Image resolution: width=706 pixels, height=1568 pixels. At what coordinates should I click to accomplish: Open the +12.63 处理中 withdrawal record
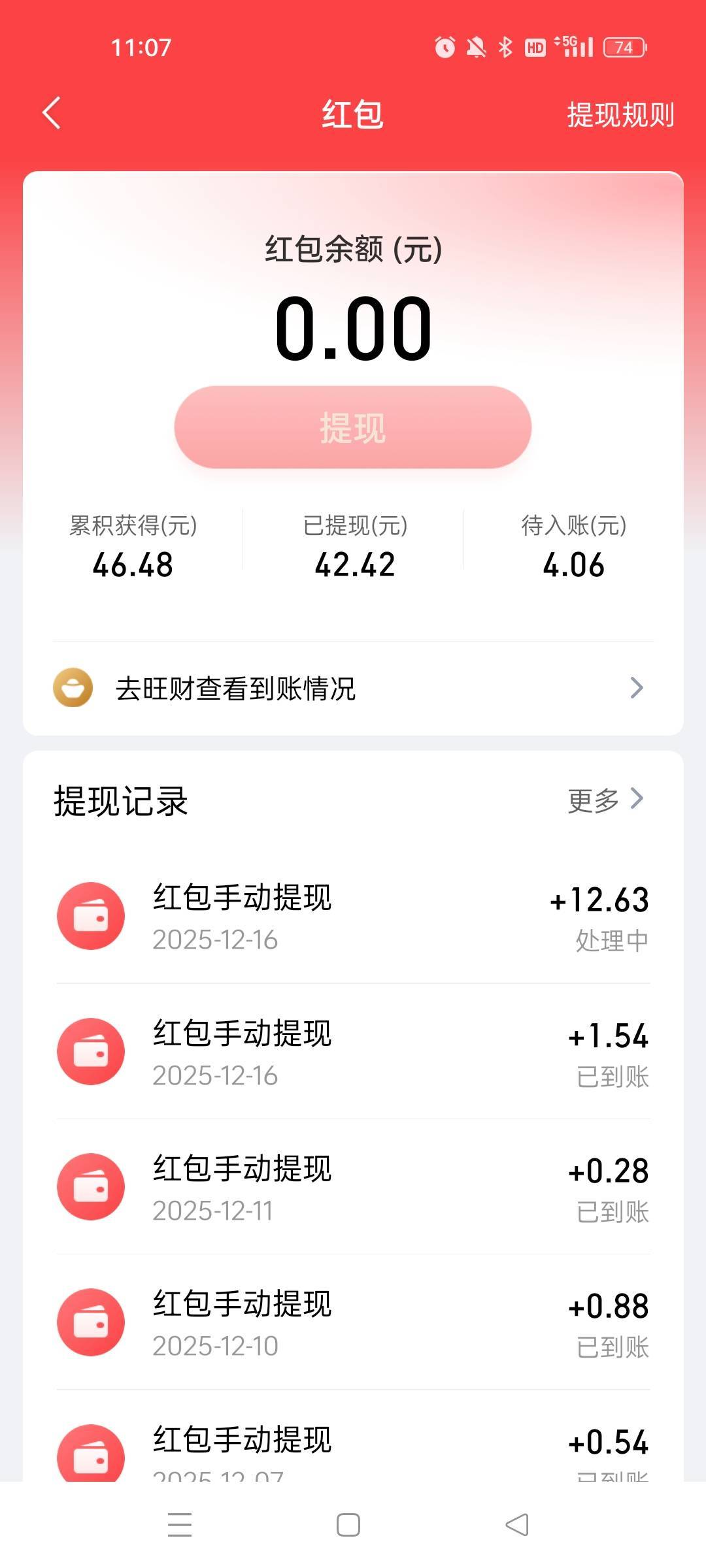point(353,916)
